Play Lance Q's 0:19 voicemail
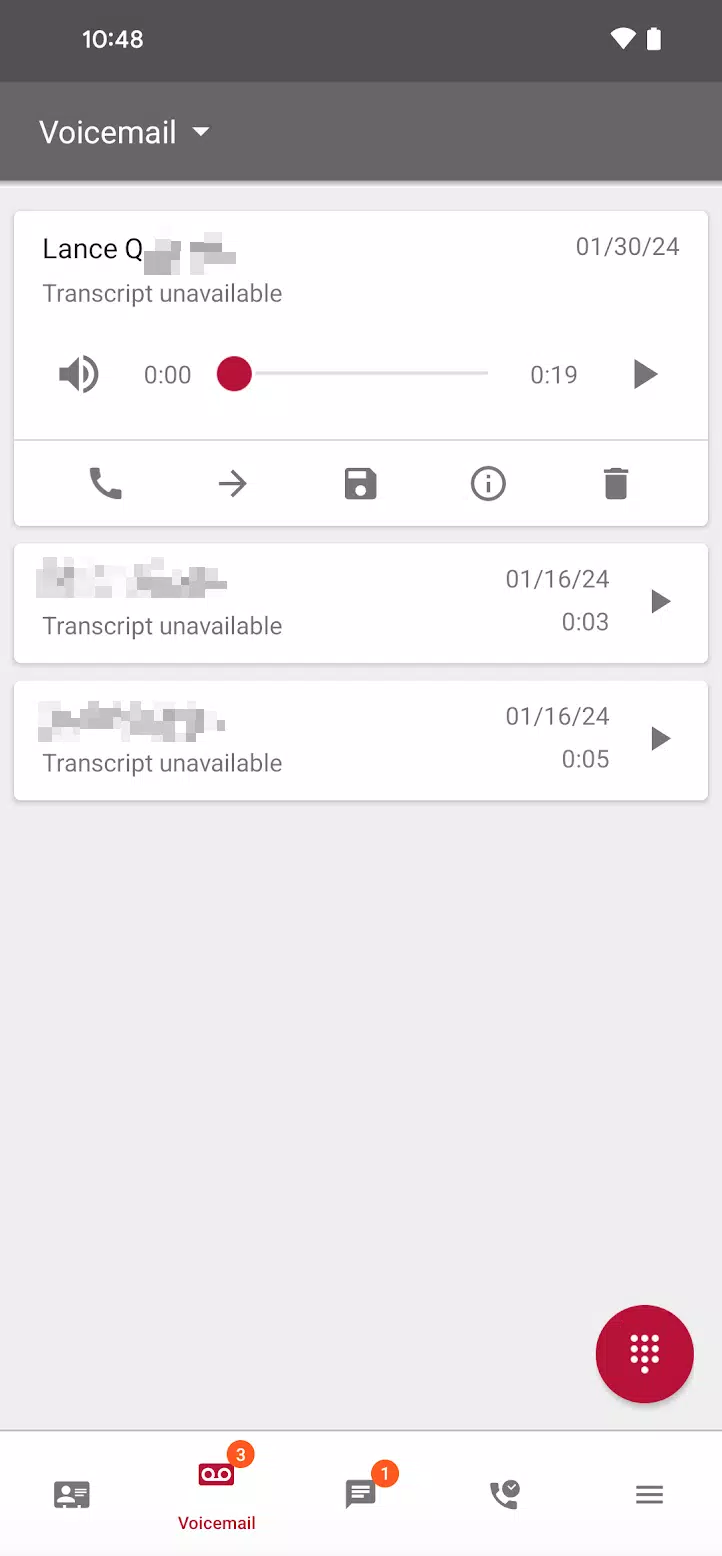The height and width of the screenshot is (1556, 722). [646, 375]
